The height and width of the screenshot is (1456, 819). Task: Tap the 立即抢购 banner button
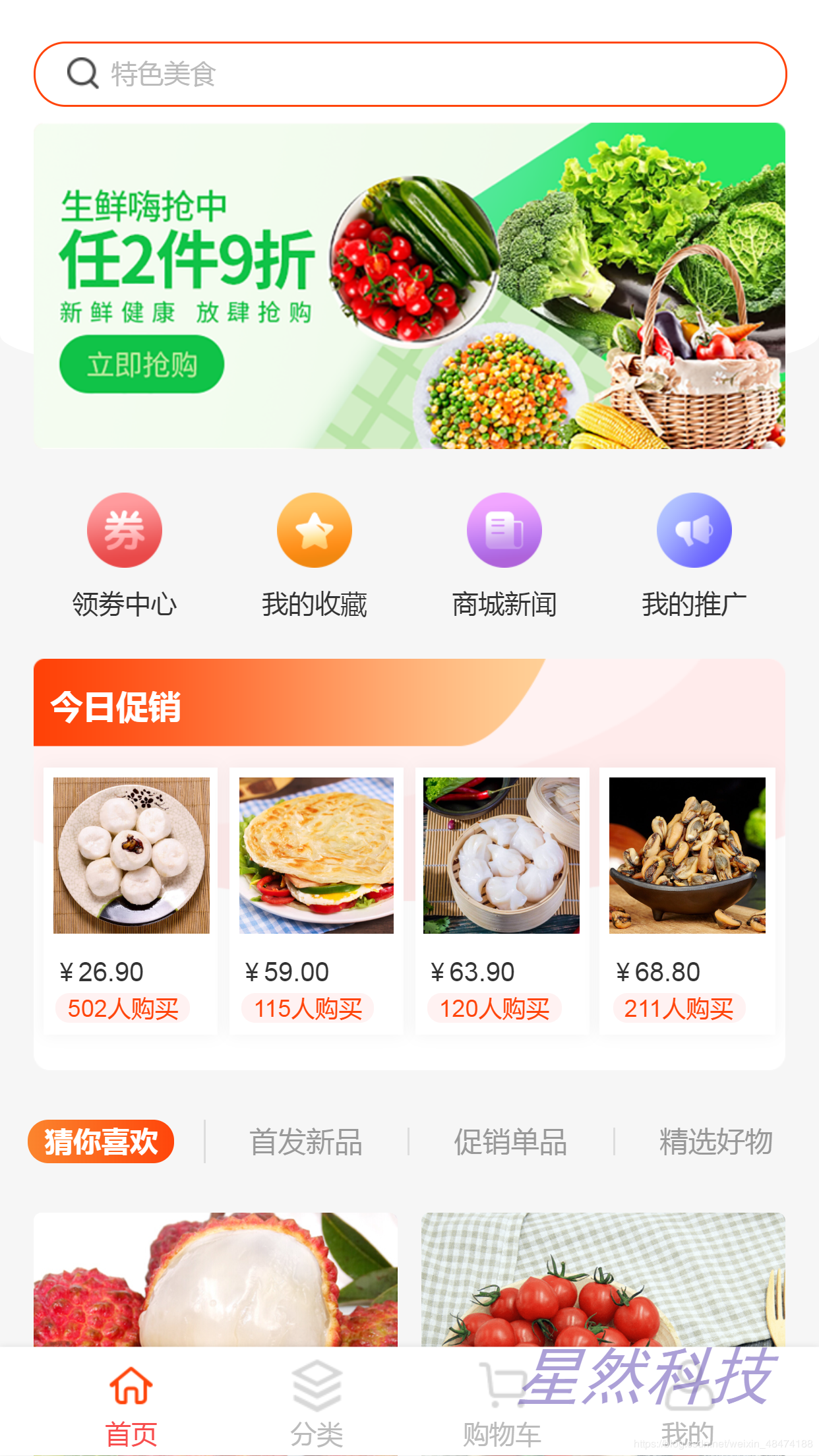(x=142, y=364)
